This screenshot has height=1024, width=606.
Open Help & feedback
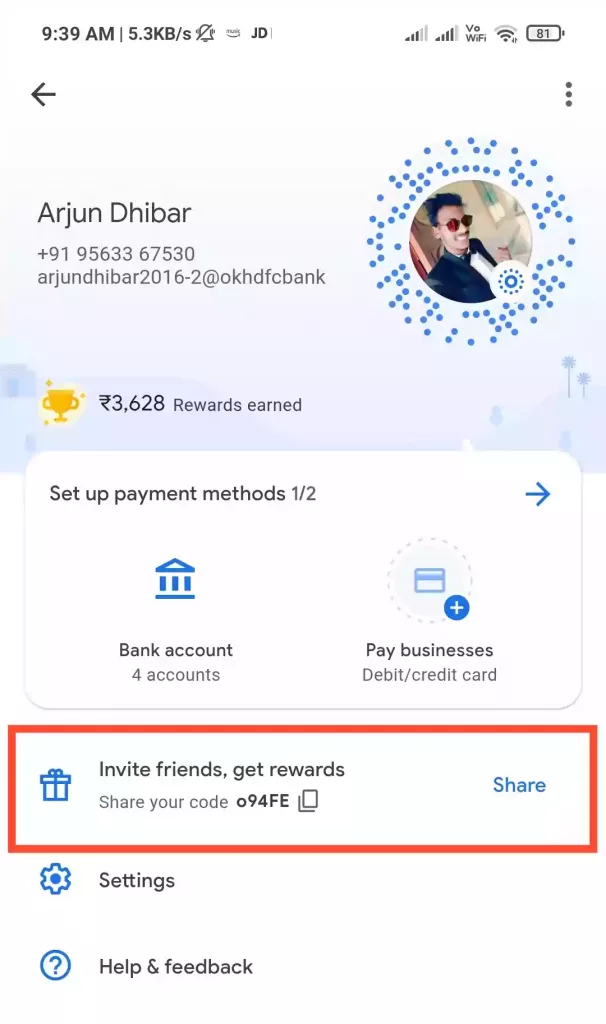(302, 966)
